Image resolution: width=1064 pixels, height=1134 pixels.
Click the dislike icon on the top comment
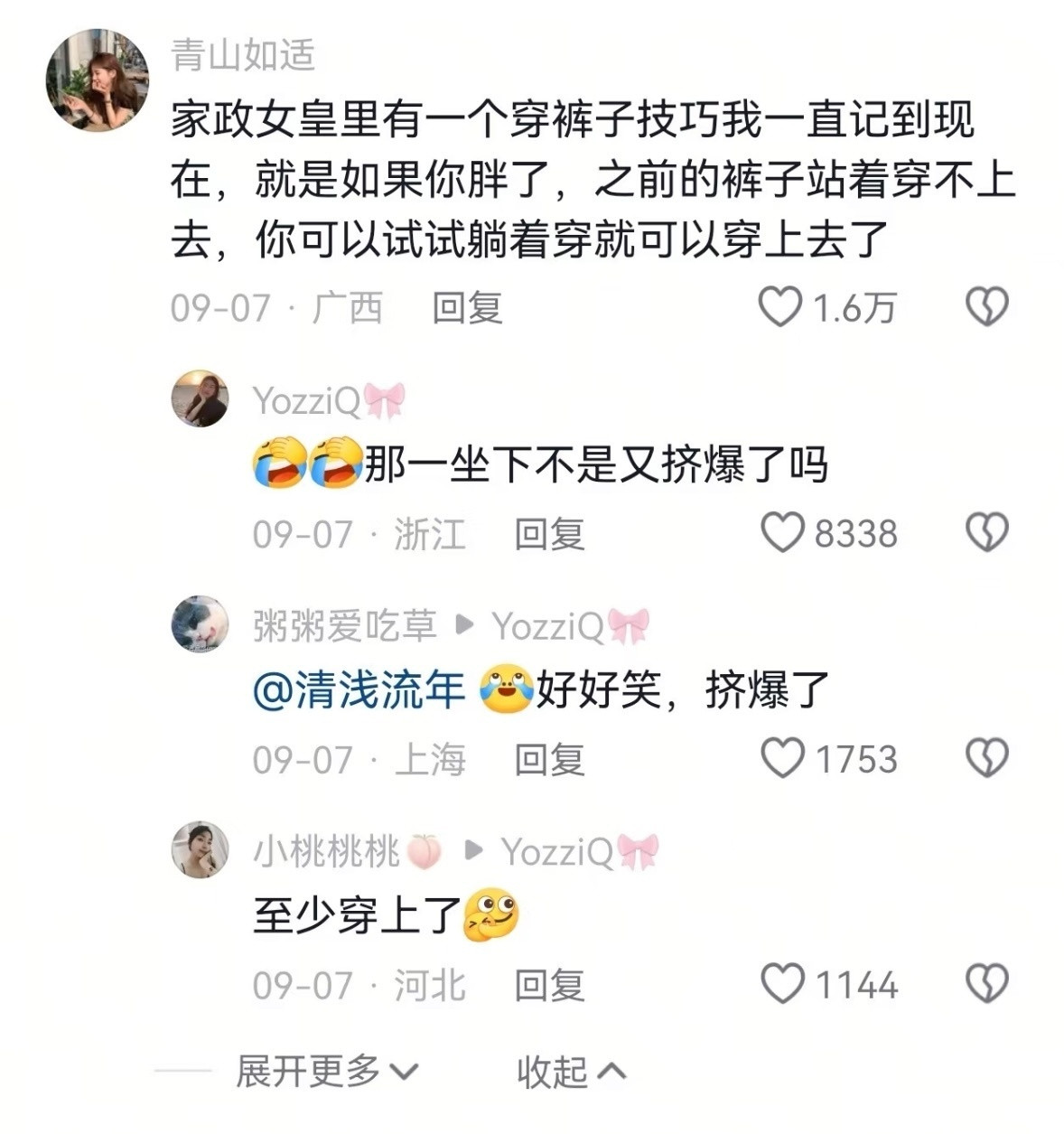point(986,306)
